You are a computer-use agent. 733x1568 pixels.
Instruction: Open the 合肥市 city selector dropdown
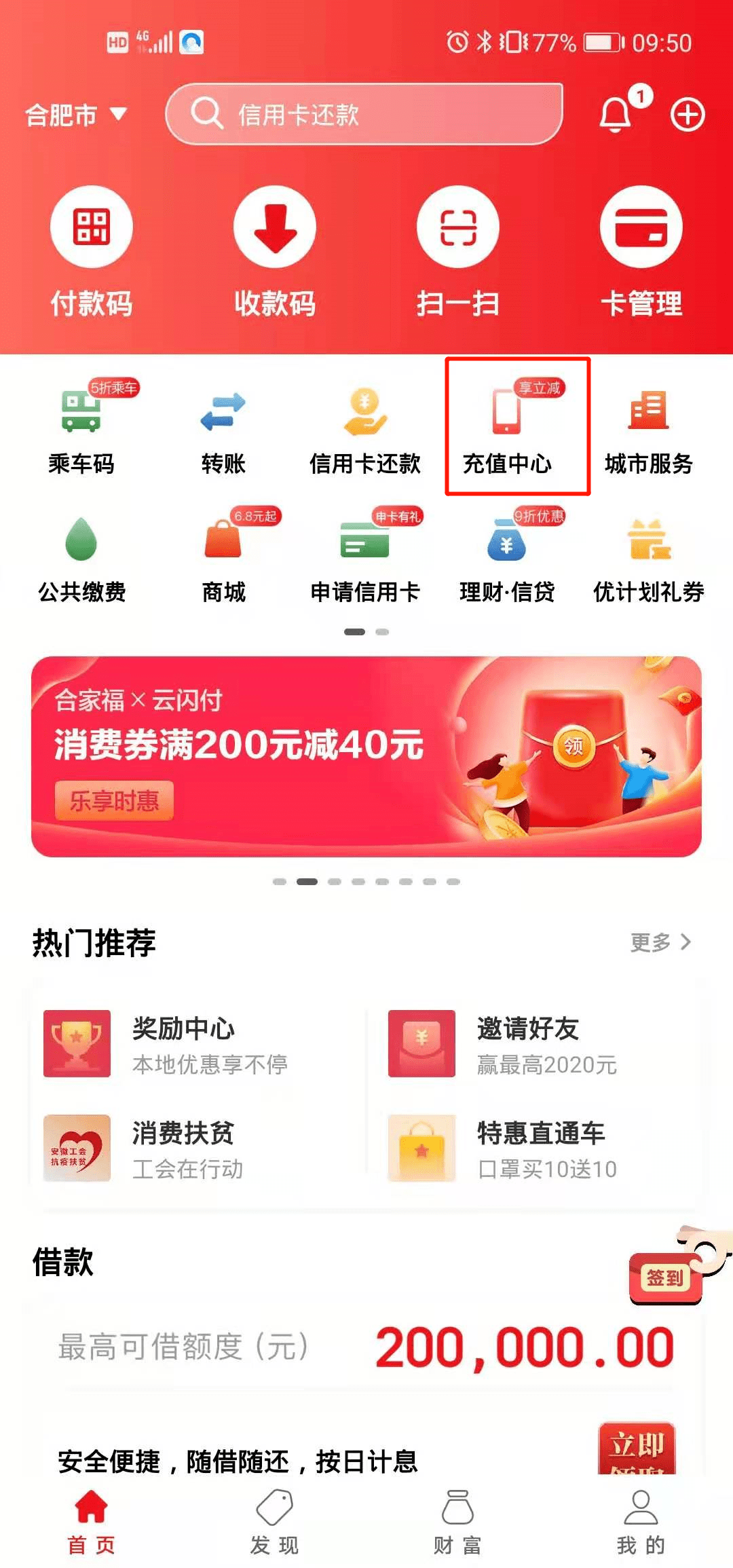point(75,115)
